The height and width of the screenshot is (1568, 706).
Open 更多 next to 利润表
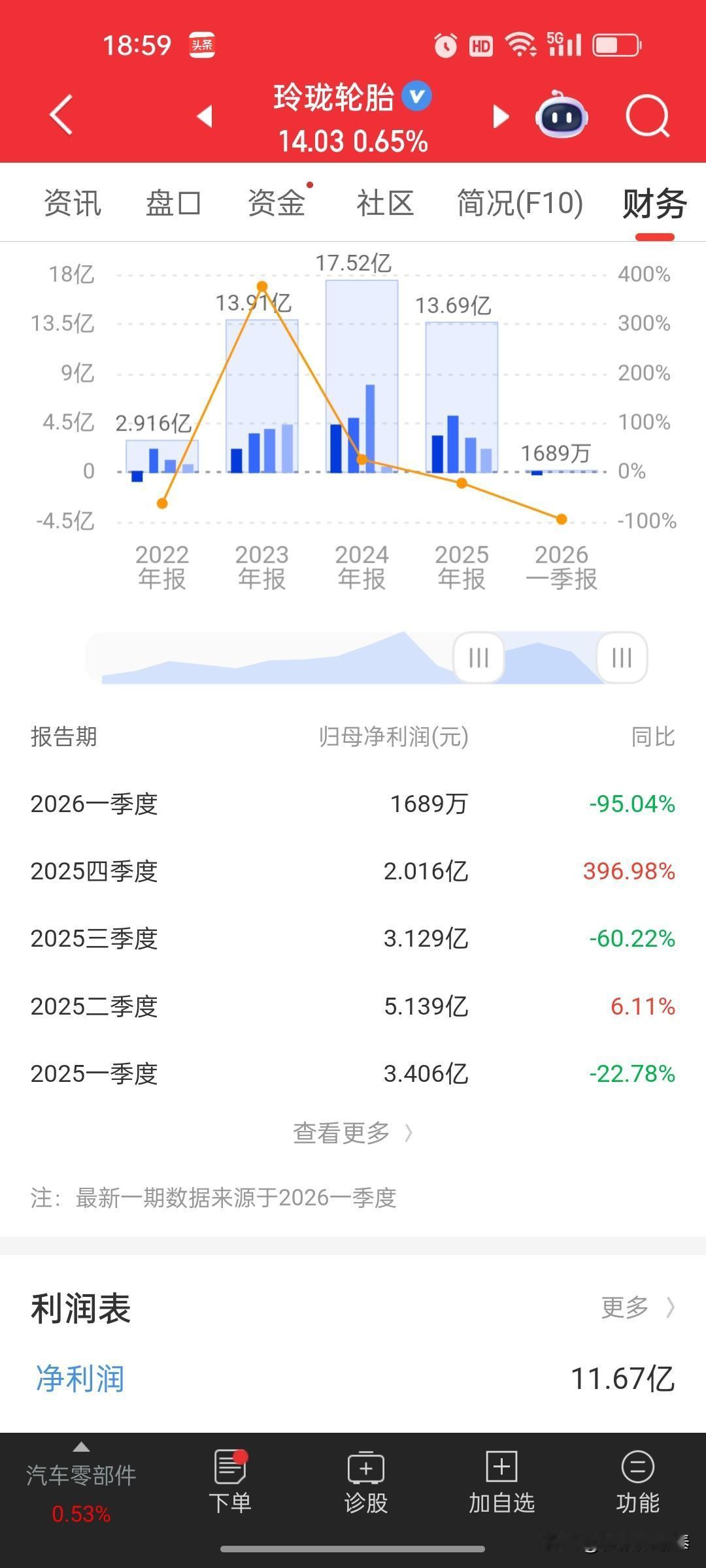pyautogui.click(x=637, y=1308)
